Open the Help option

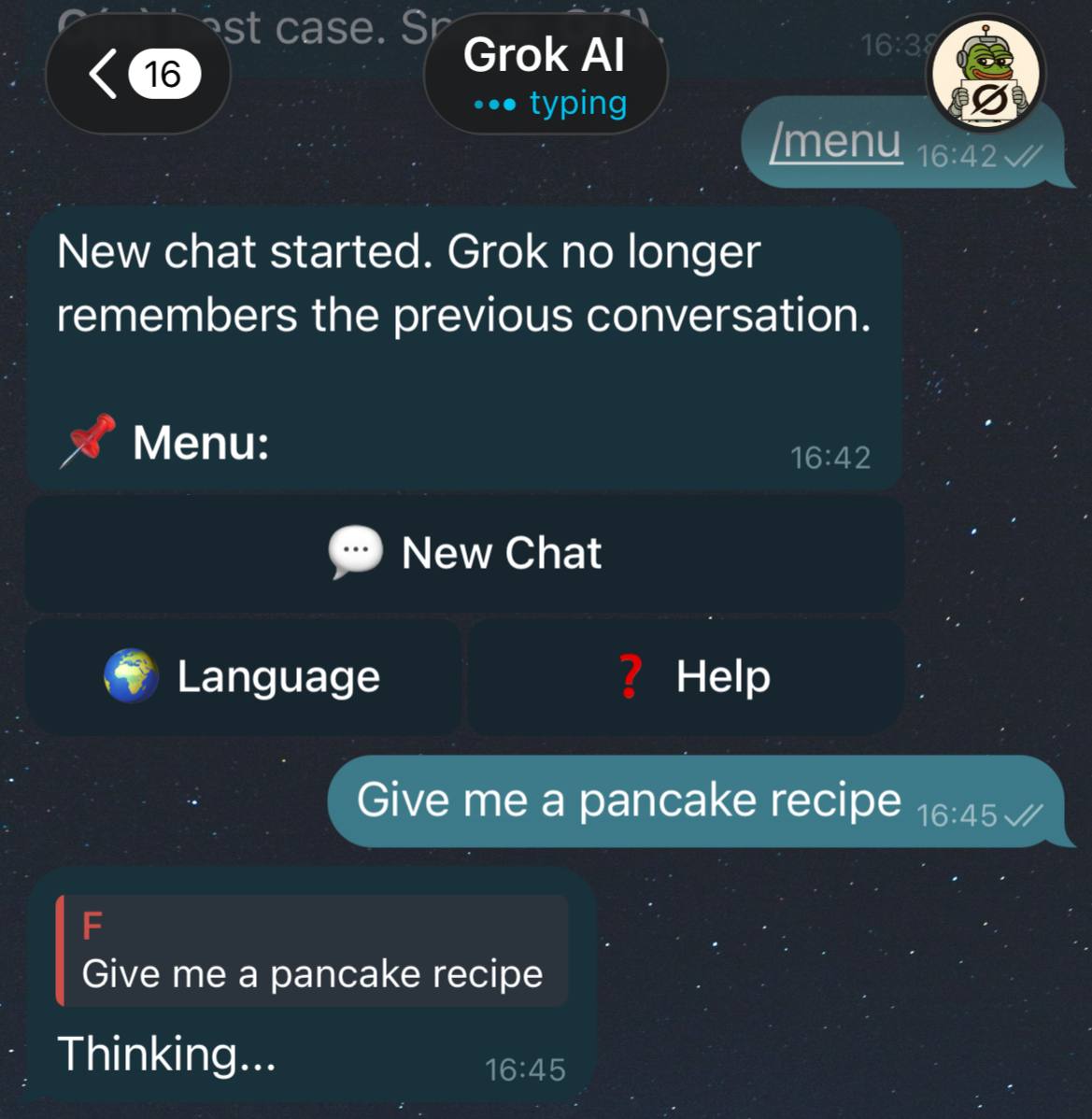tap(687, 676)
